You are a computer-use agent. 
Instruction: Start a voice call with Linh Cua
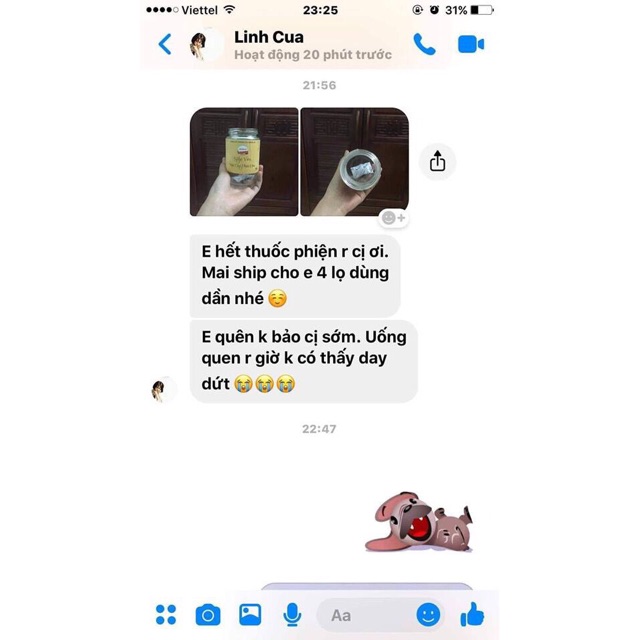click(x=424, y=45)
